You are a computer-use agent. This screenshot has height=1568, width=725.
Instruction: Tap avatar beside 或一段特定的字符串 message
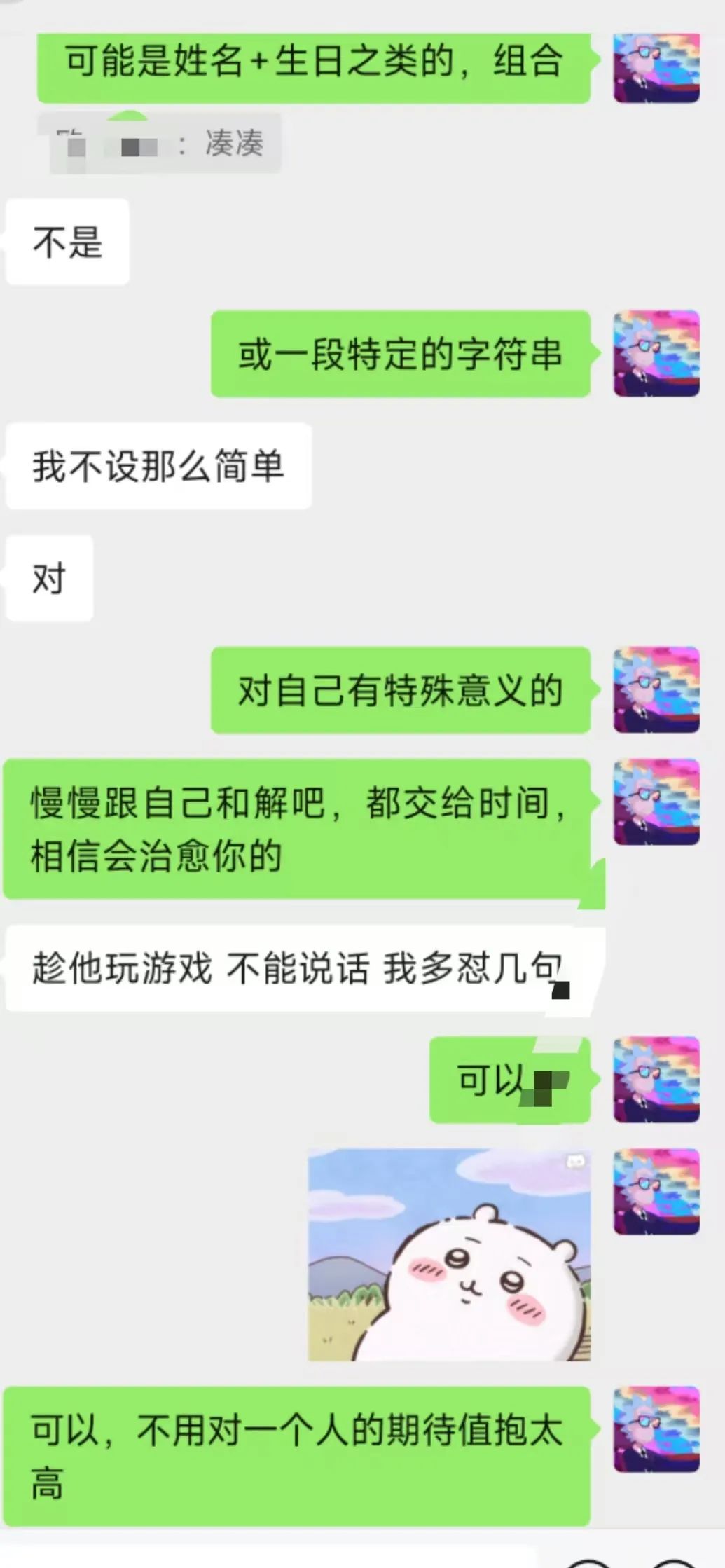click(656, 354)
